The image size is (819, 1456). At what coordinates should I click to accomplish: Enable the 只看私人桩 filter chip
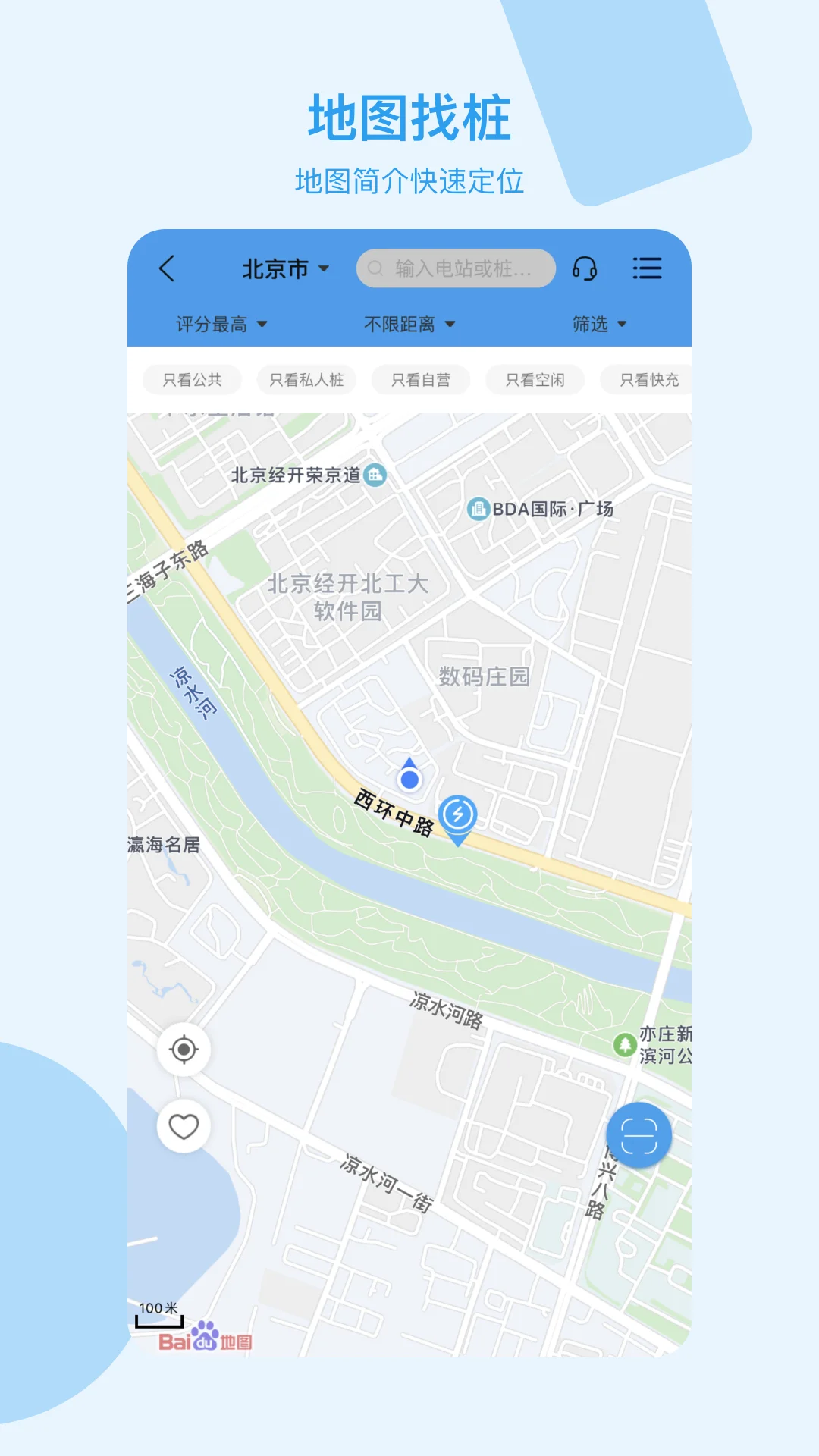[x=308, y=379]
